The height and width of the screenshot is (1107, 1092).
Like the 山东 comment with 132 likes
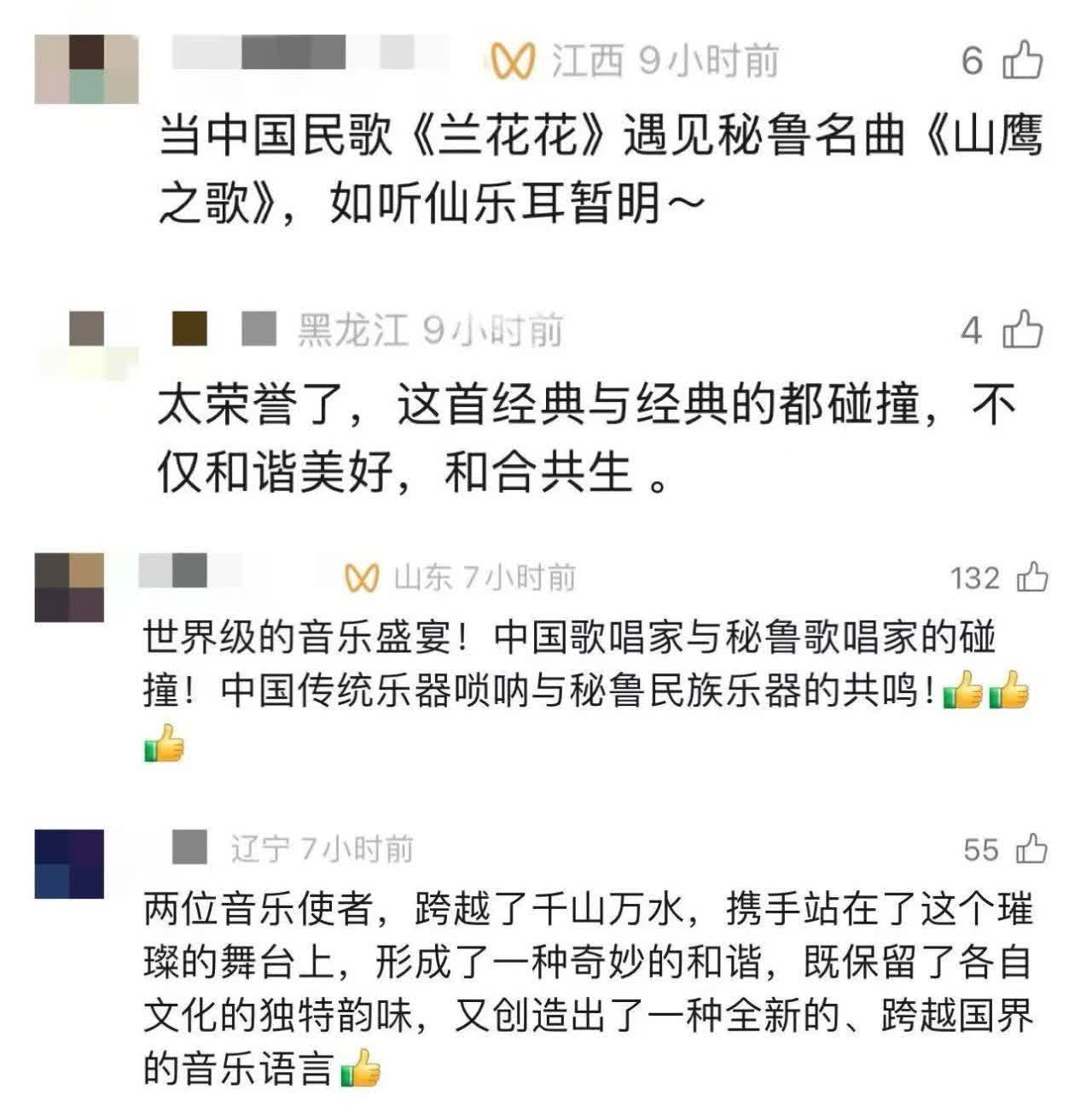pos(1031,578)
